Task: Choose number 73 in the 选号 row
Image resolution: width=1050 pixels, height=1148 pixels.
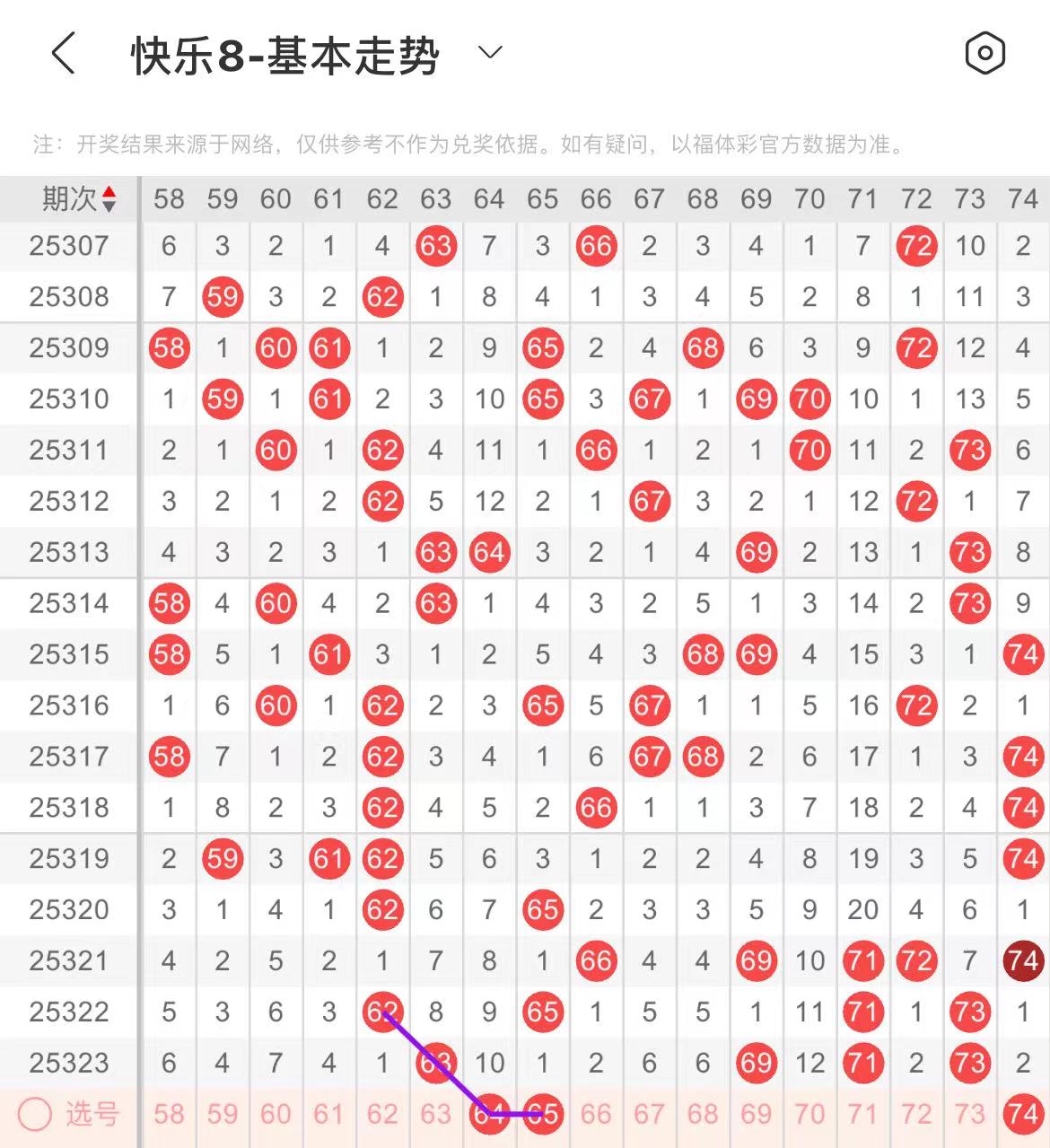Action: [x=970, y=1115]
